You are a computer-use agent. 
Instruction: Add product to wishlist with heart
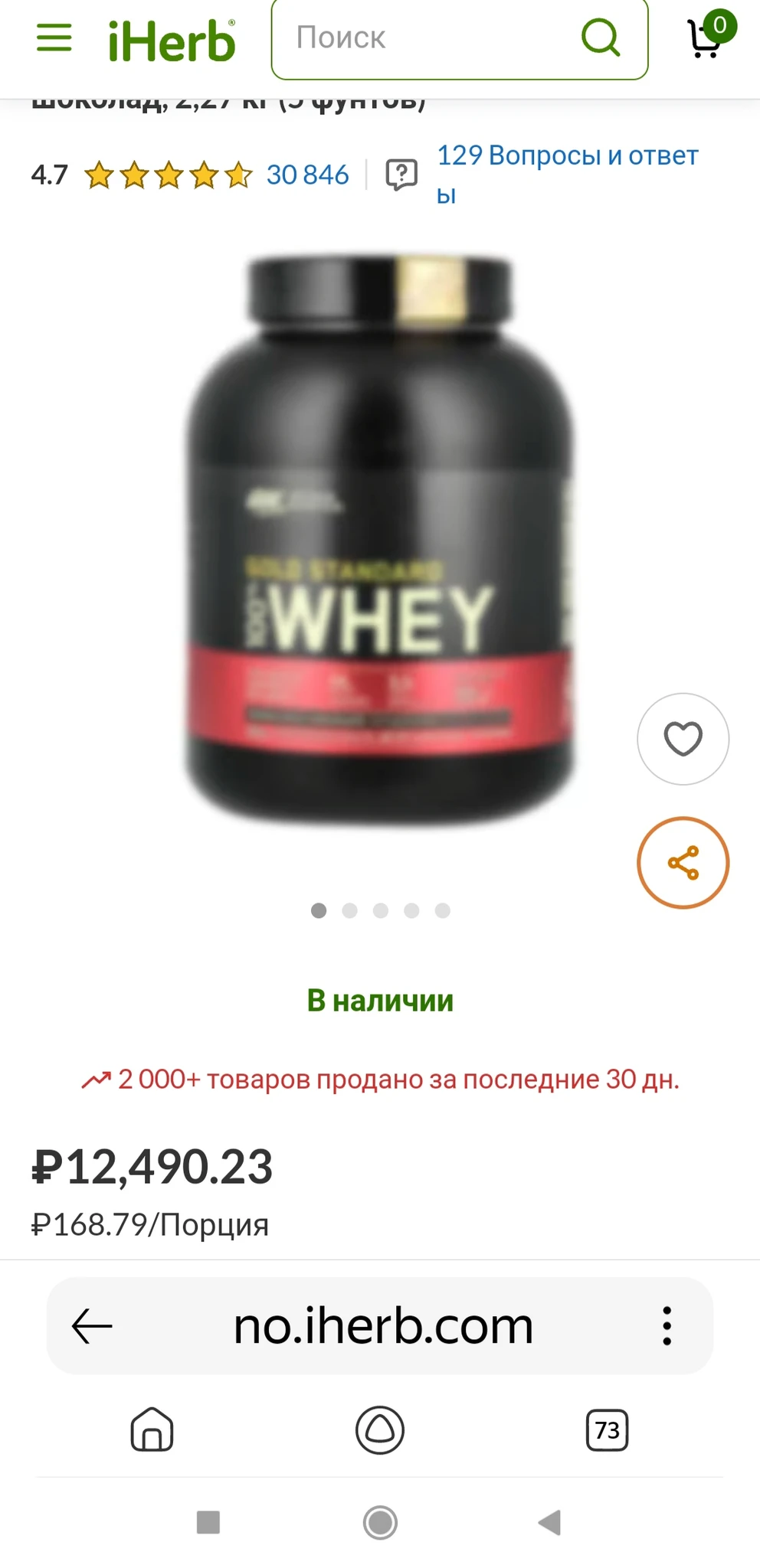(x=683, y=739)
